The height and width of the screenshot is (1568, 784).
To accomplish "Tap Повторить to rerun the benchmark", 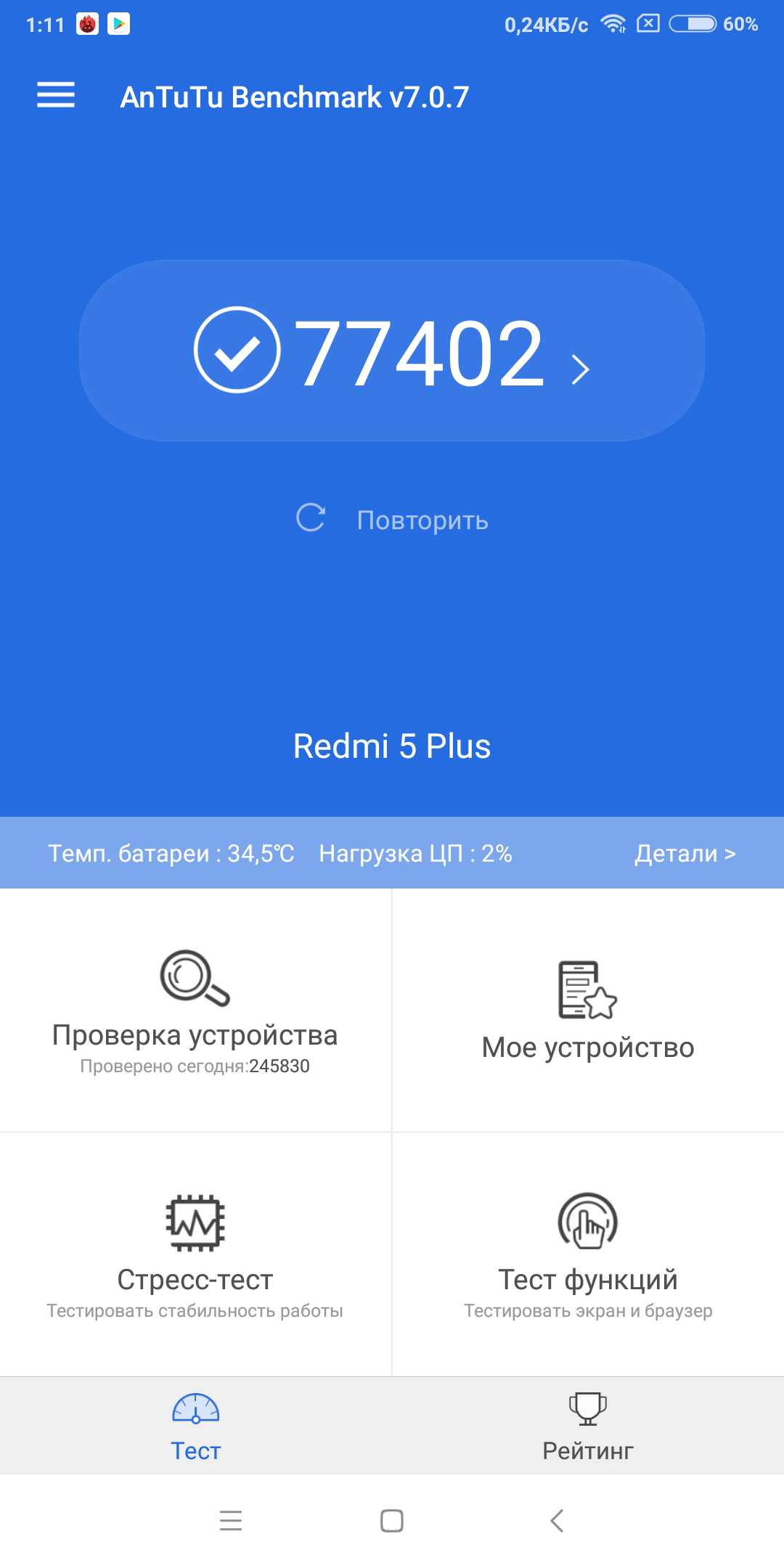I will click(x=393, y=520).
